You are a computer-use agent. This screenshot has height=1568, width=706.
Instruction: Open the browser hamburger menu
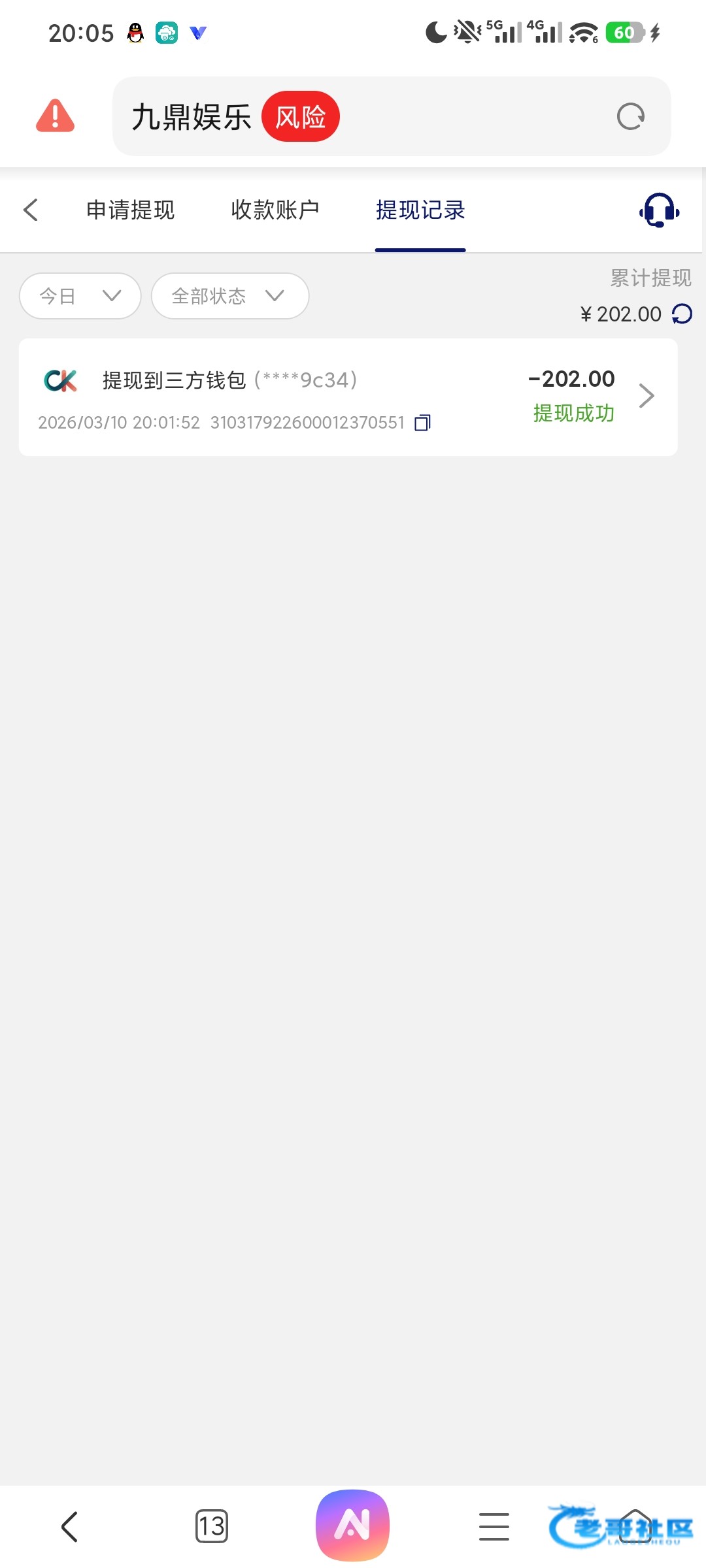click(494, 1527)
